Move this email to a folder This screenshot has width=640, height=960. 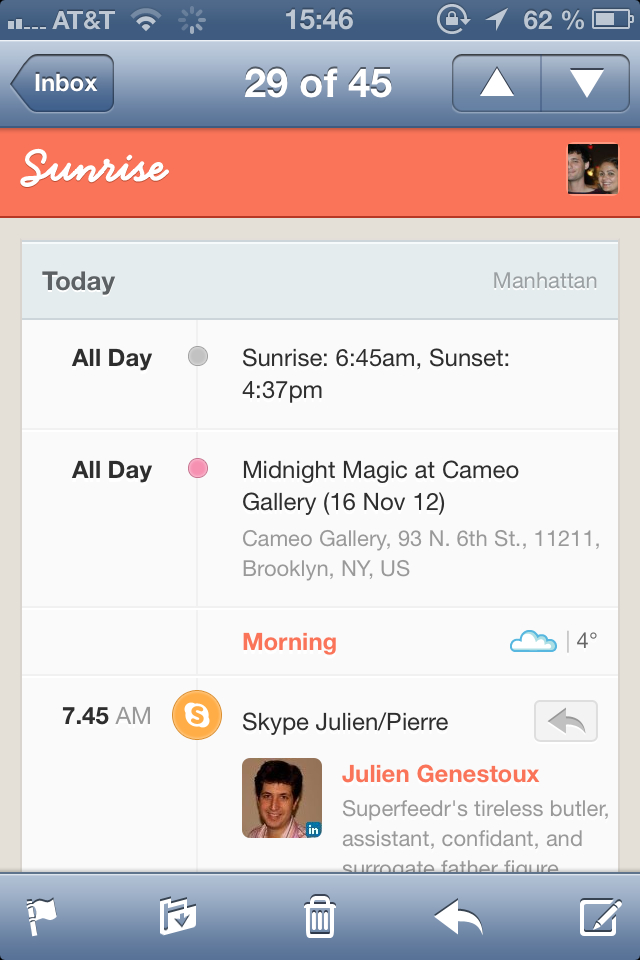tap(178, 916)
